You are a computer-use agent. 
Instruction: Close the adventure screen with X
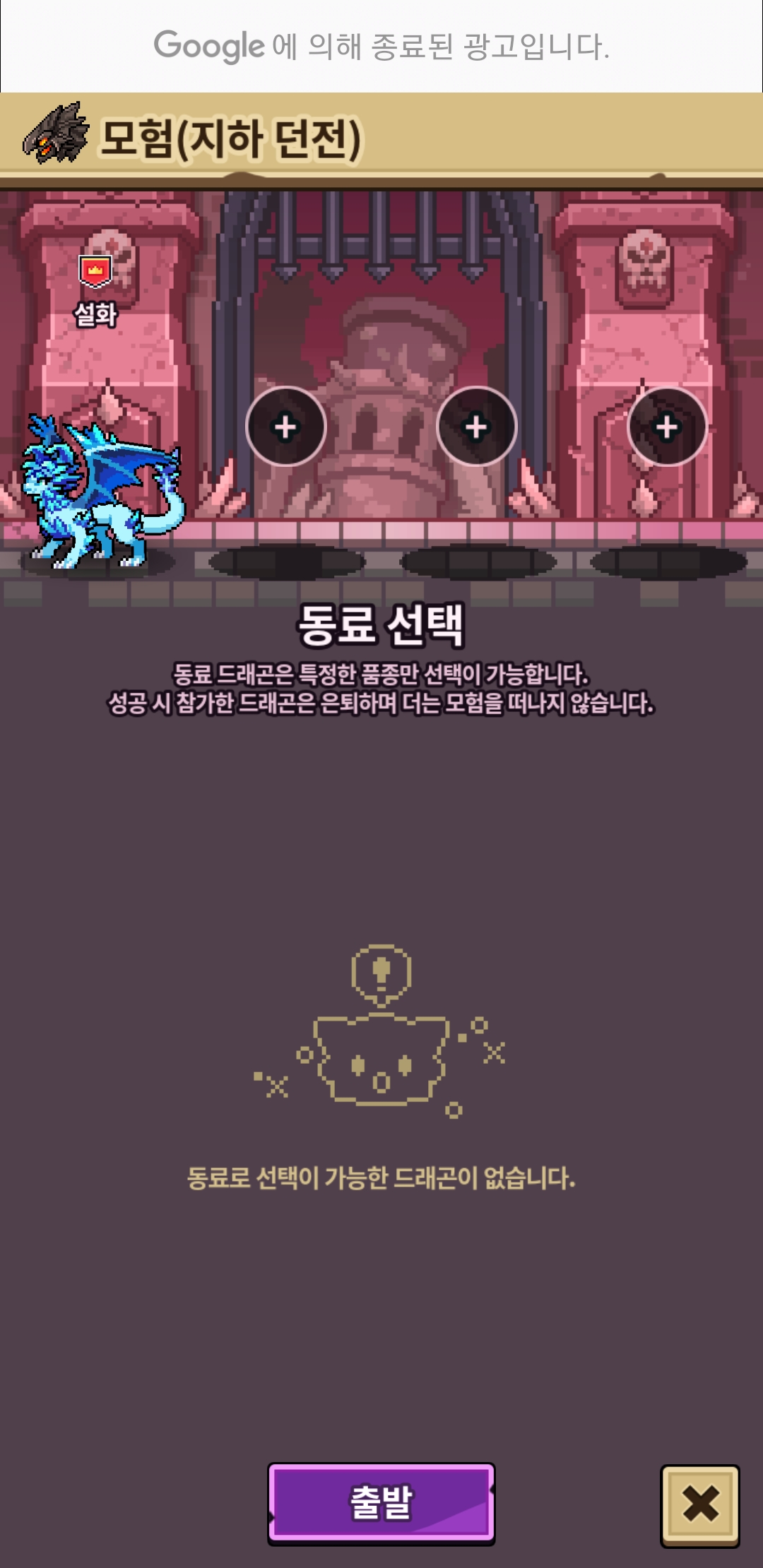coord(699,1504)
